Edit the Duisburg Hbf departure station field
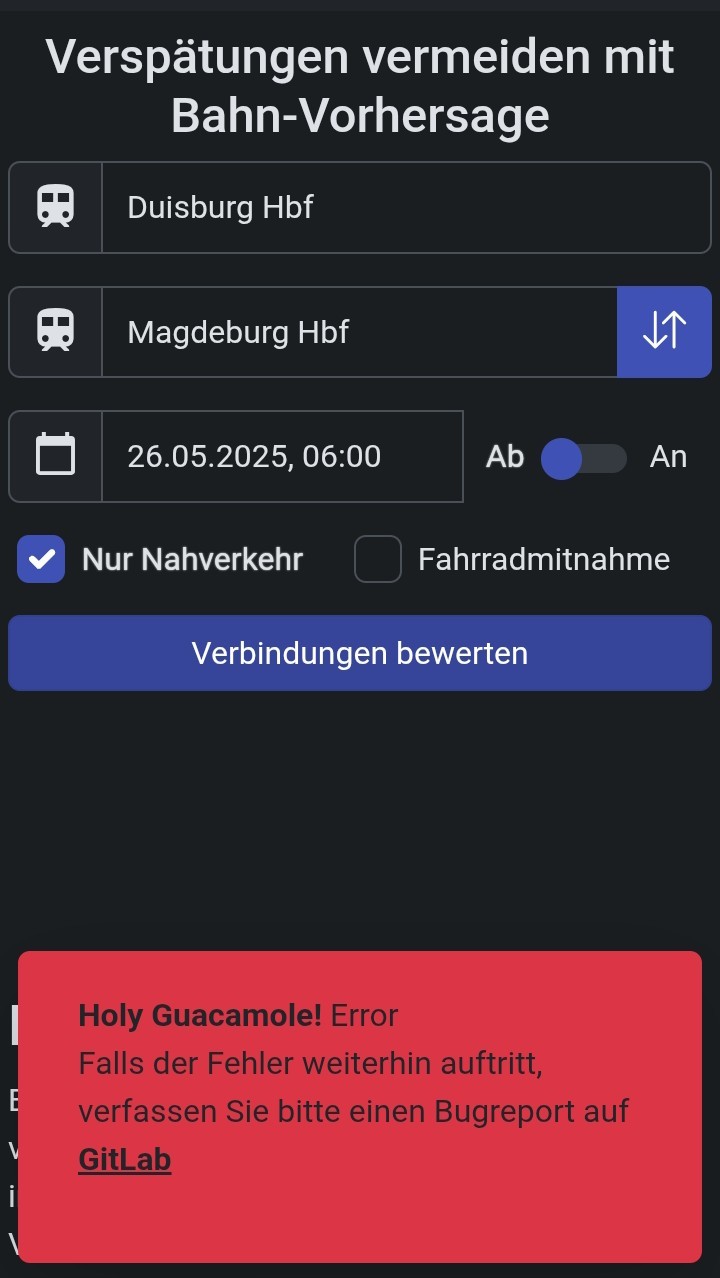The image size is (720, 1278). point(406,207)
